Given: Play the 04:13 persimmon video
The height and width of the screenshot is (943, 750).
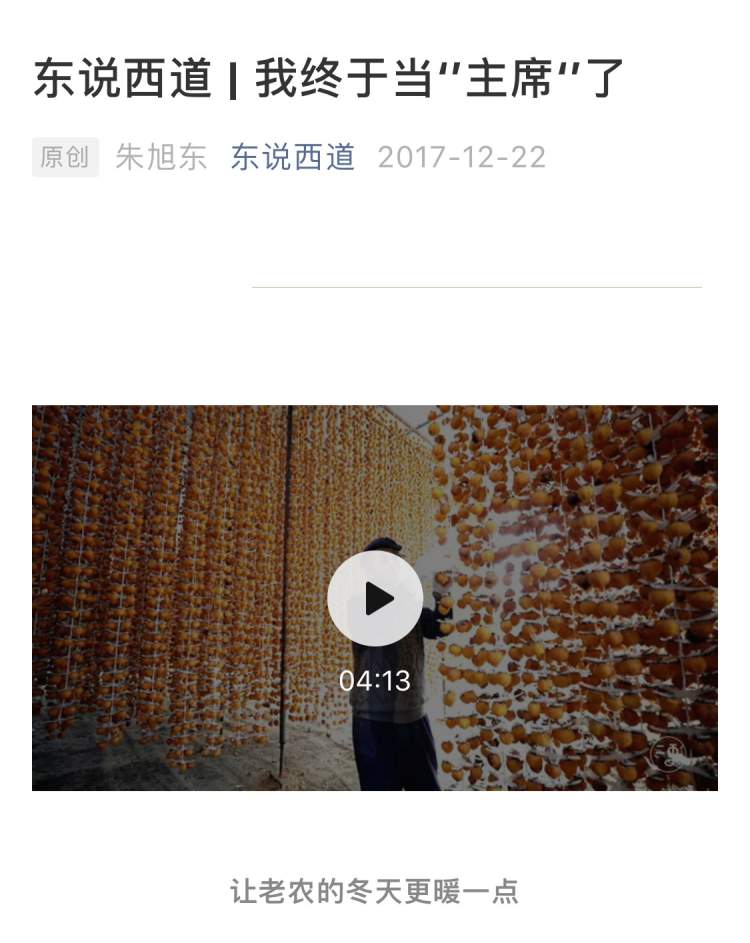Looking at the screenshot, I should coord(375,598).
